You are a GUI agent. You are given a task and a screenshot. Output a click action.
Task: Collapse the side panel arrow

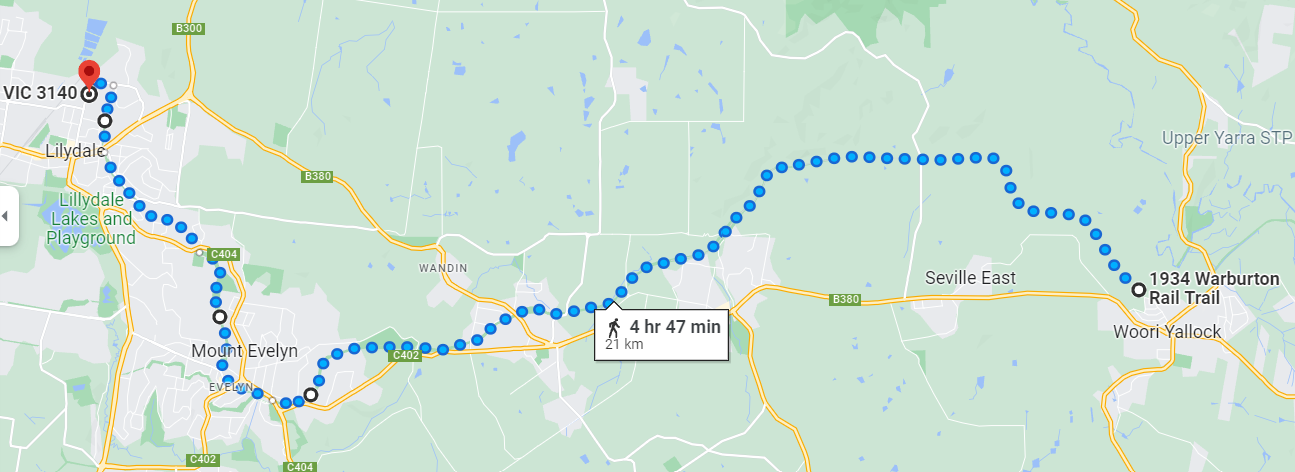point(6,215)
